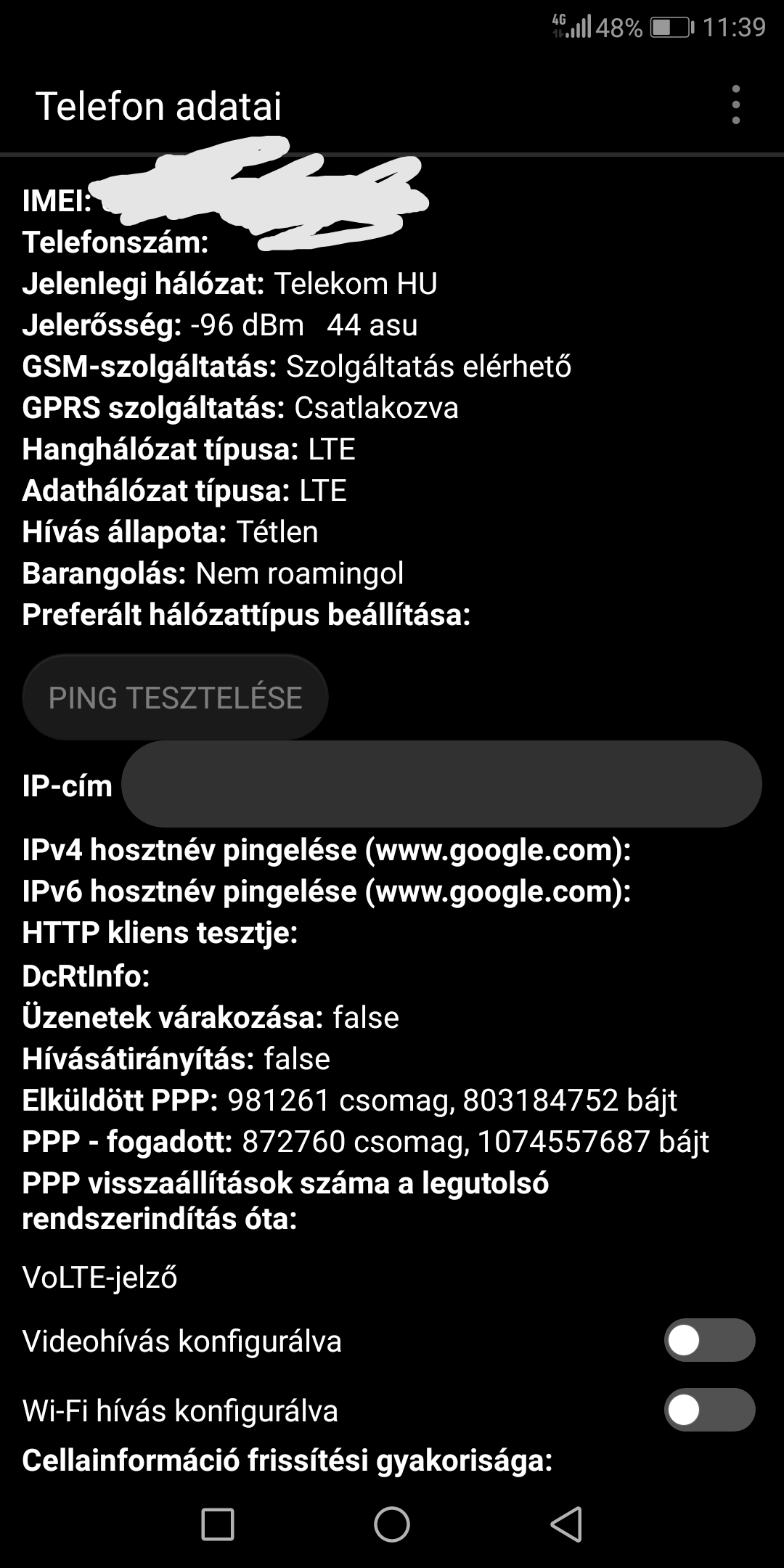Image resolution: width=784 pixels, height=1568 pixels.
Task: Open the recent apps view
Action: coord(218,1524)
